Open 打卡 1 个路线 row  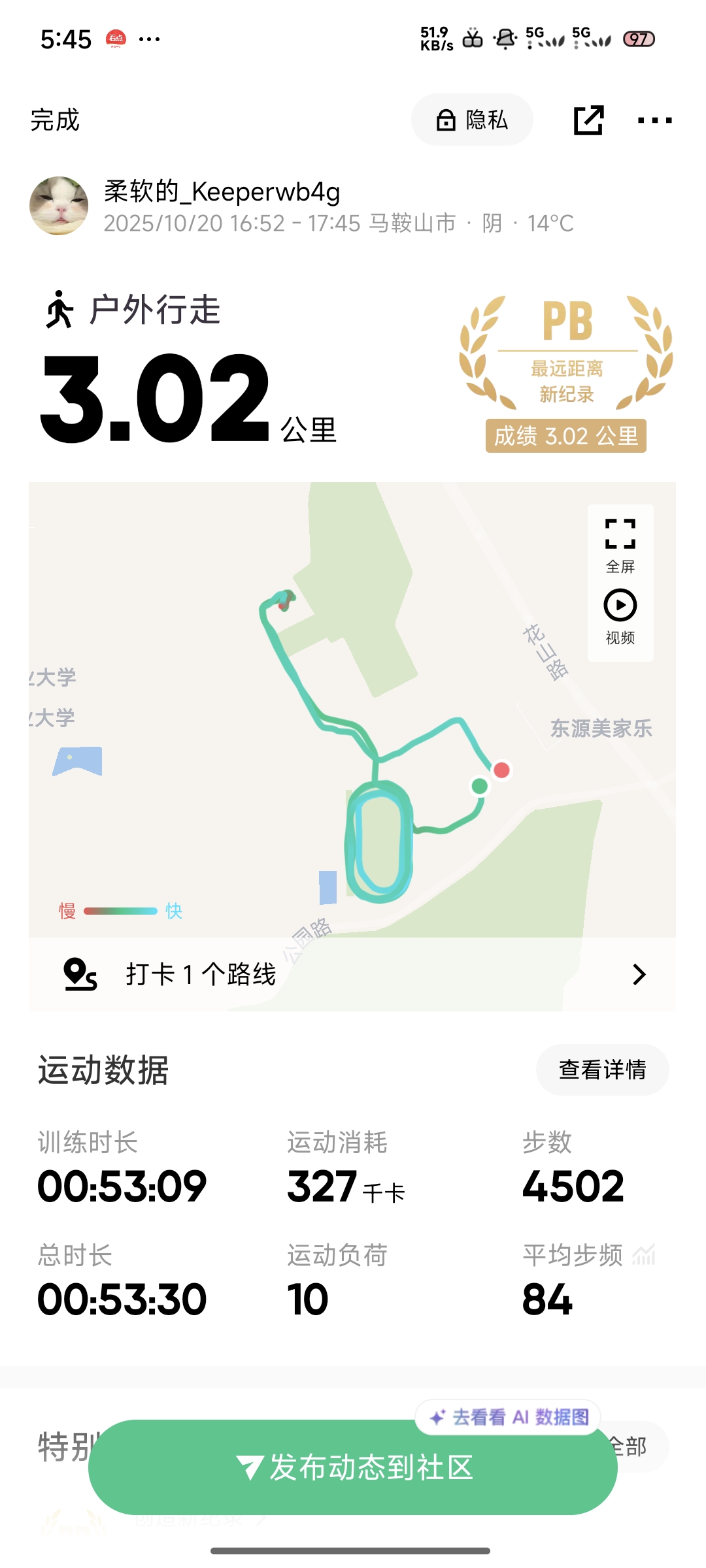(352, 974)
